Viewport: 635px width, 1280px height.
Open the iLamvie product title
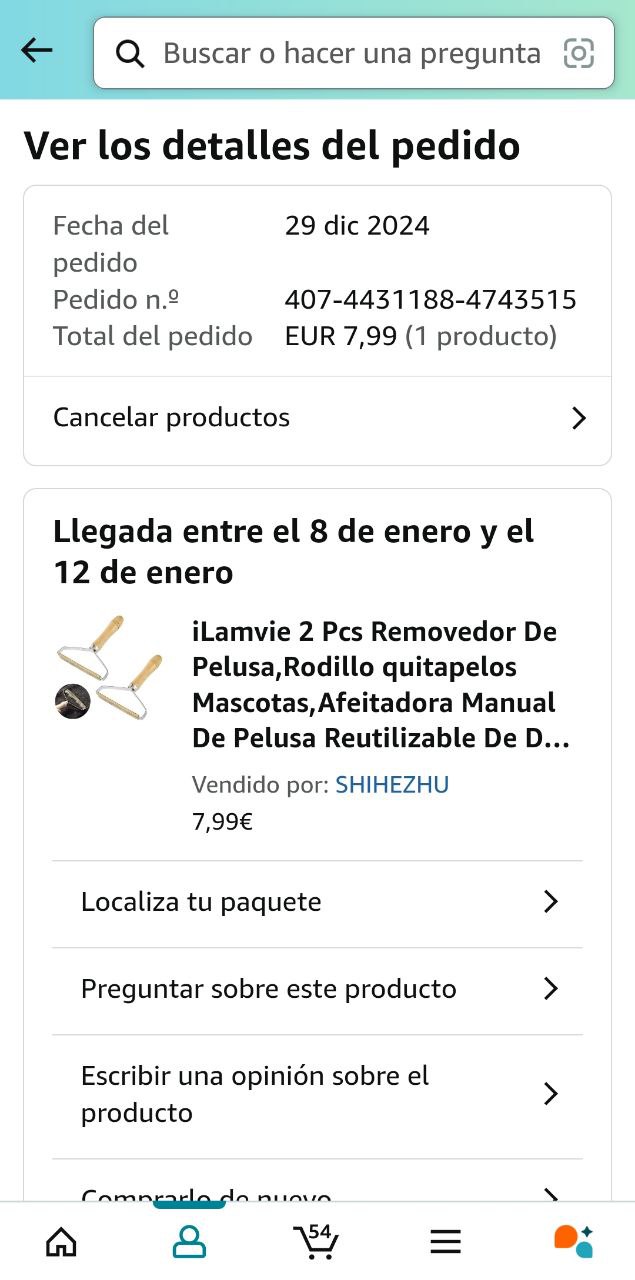click(380, 686)
